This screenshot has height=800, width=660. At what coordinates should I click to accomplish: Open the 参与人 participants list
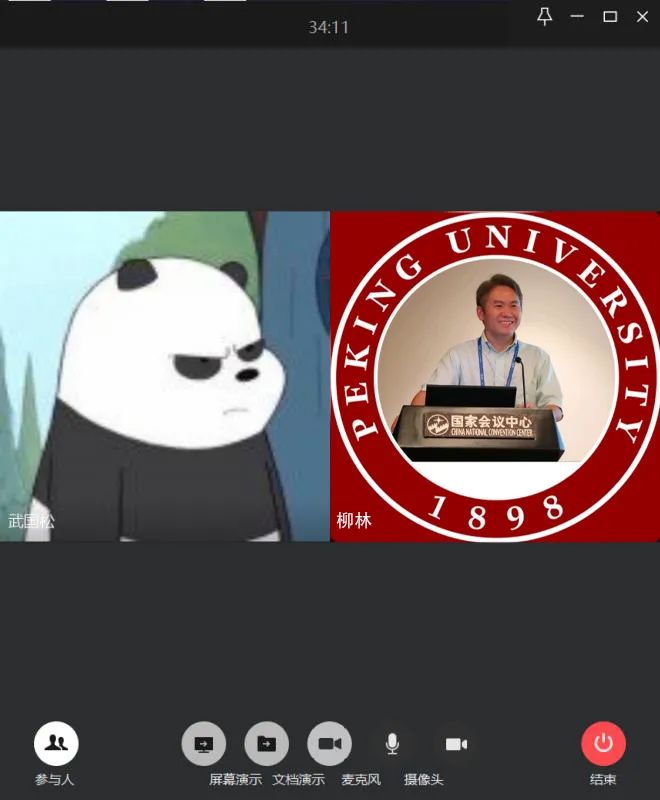[56, 744]
